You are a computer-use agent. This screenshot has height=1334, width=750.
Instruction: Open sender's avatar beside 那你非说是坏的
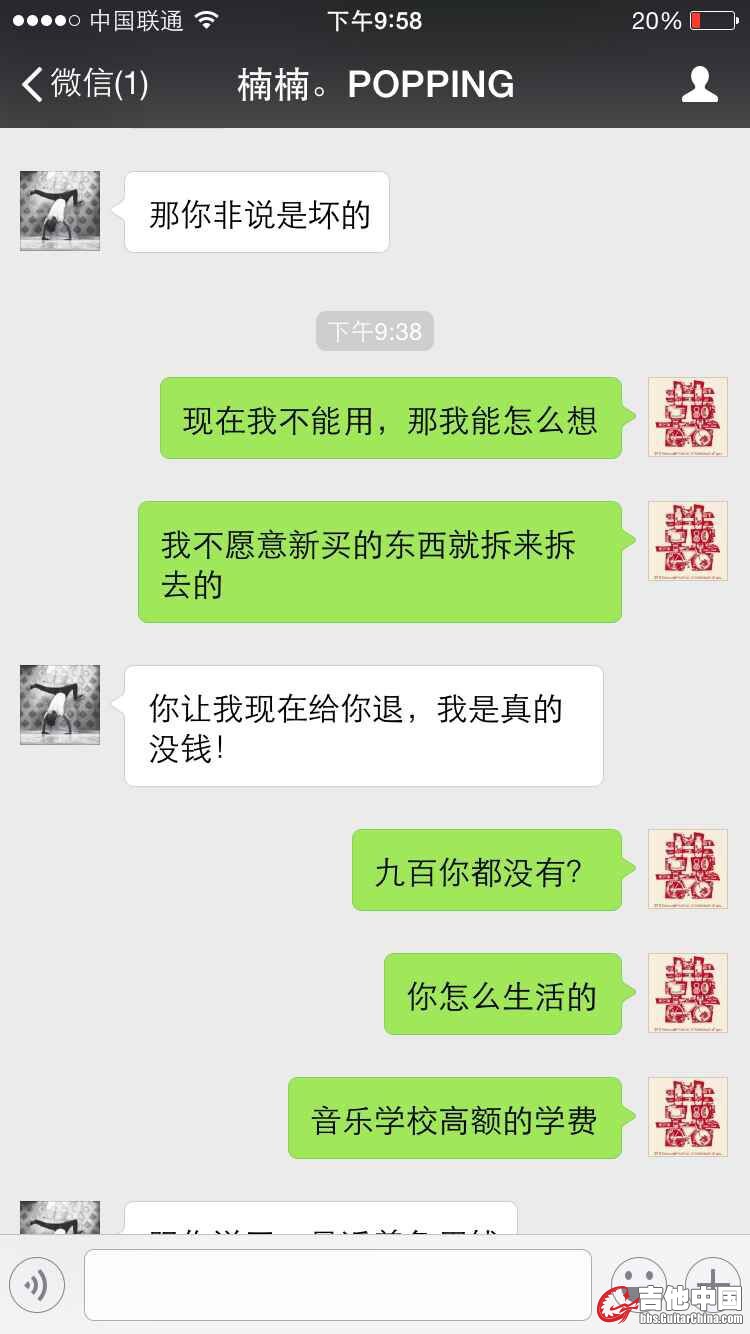click(x=60, y=211)
